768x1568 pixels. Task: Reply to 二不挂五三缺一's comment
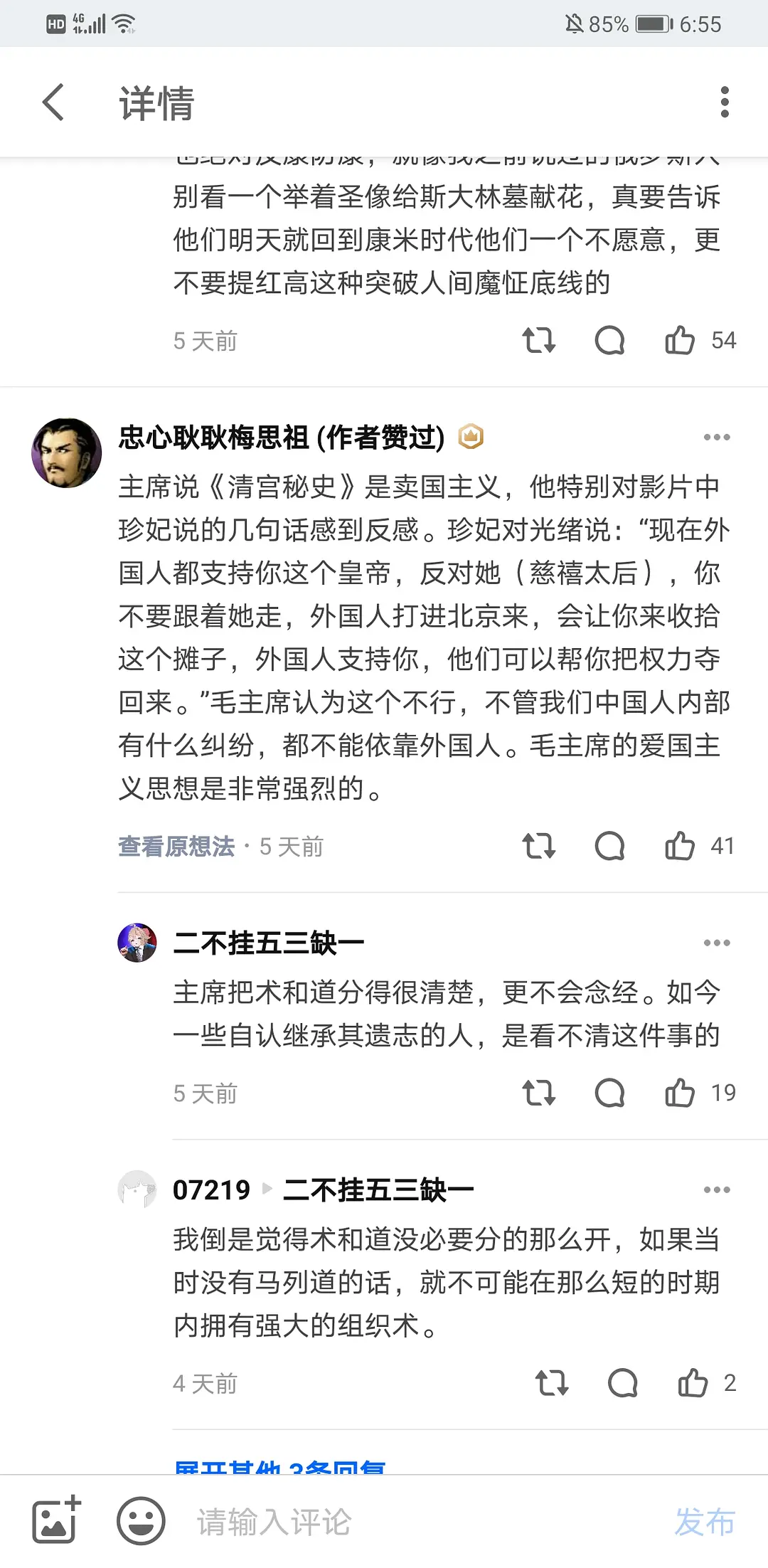609,1093
